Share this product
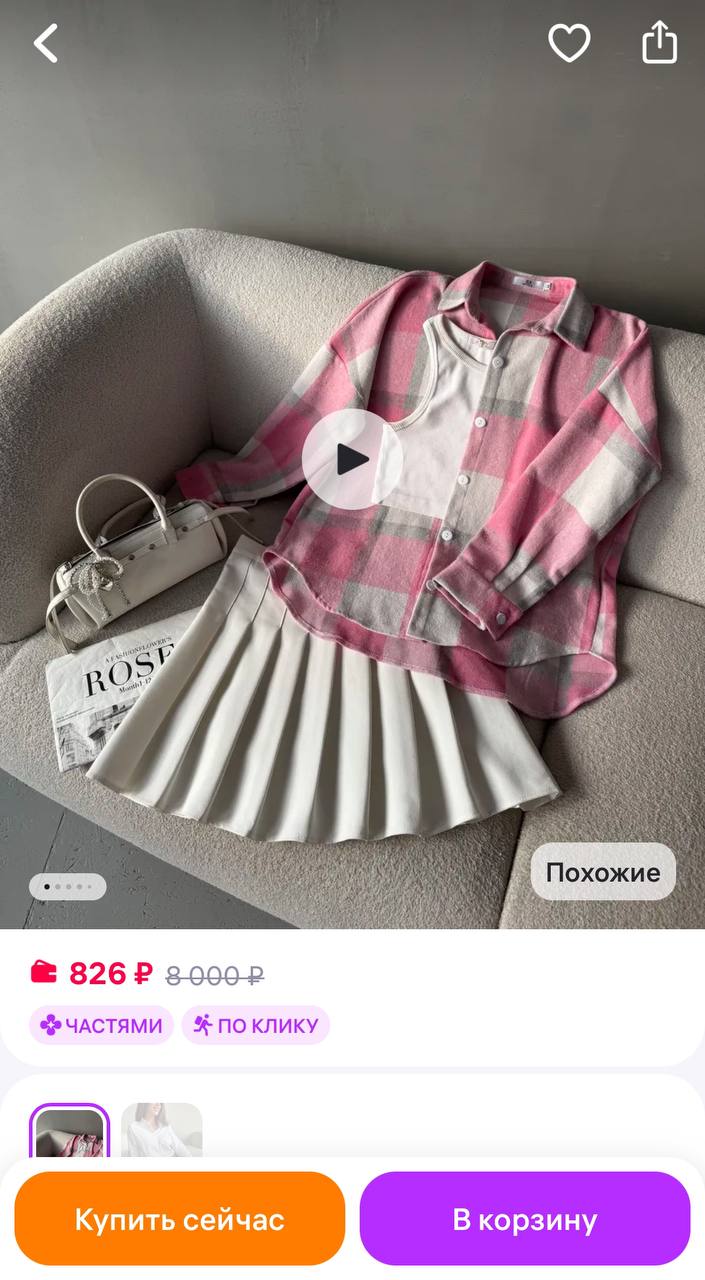 click(659, 44)
